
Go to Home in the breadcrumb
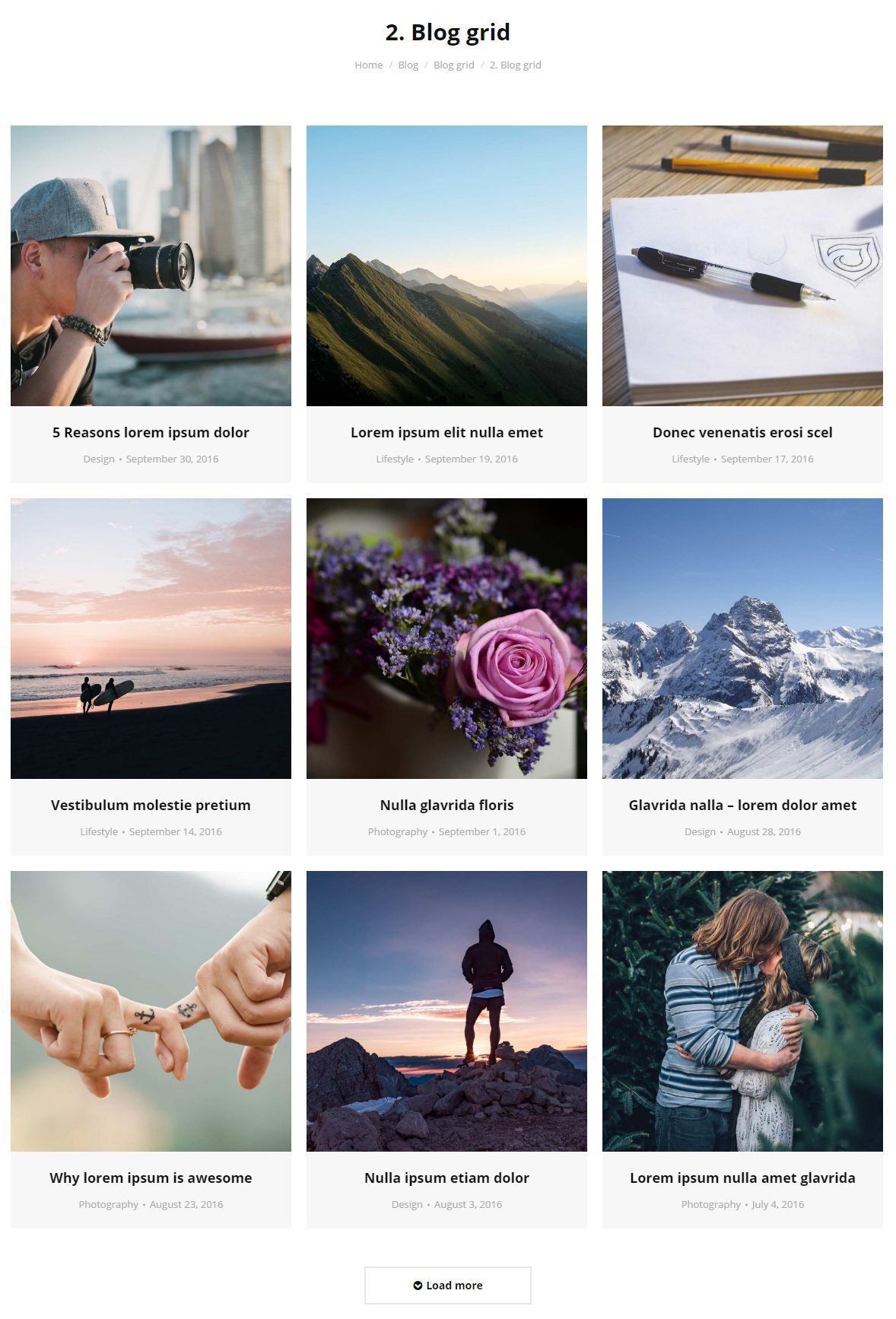point(368,65)
